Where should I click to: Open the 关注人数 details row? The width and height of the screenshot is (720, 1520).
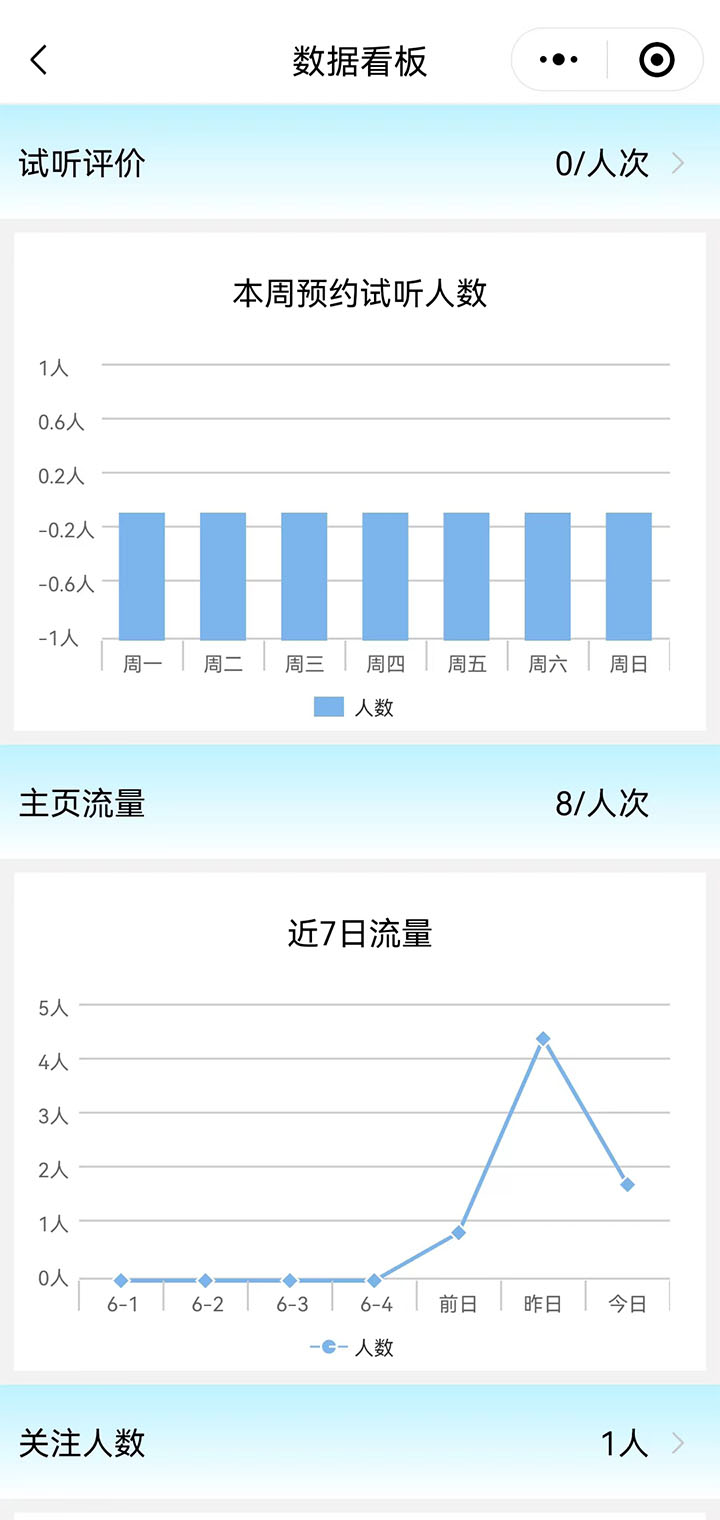(360, 1443)
